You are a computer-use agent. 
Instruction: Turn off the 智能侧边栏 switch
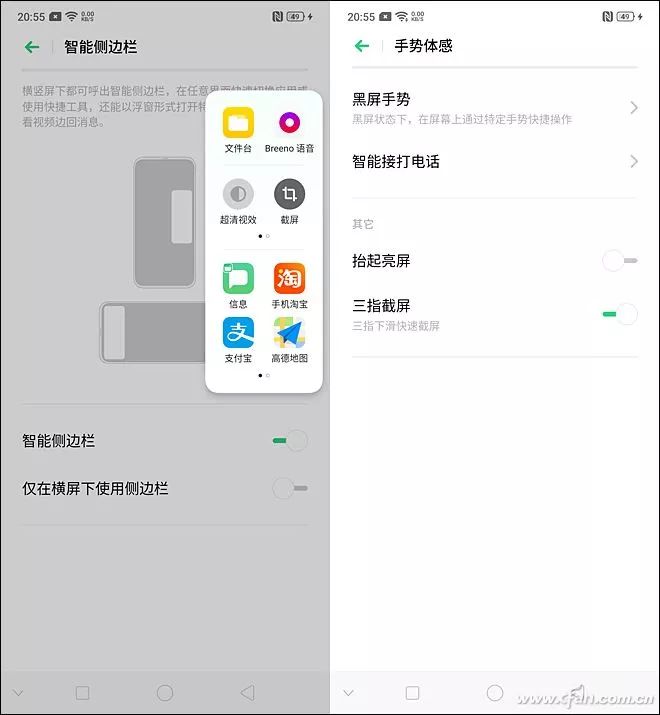point(291,440)
